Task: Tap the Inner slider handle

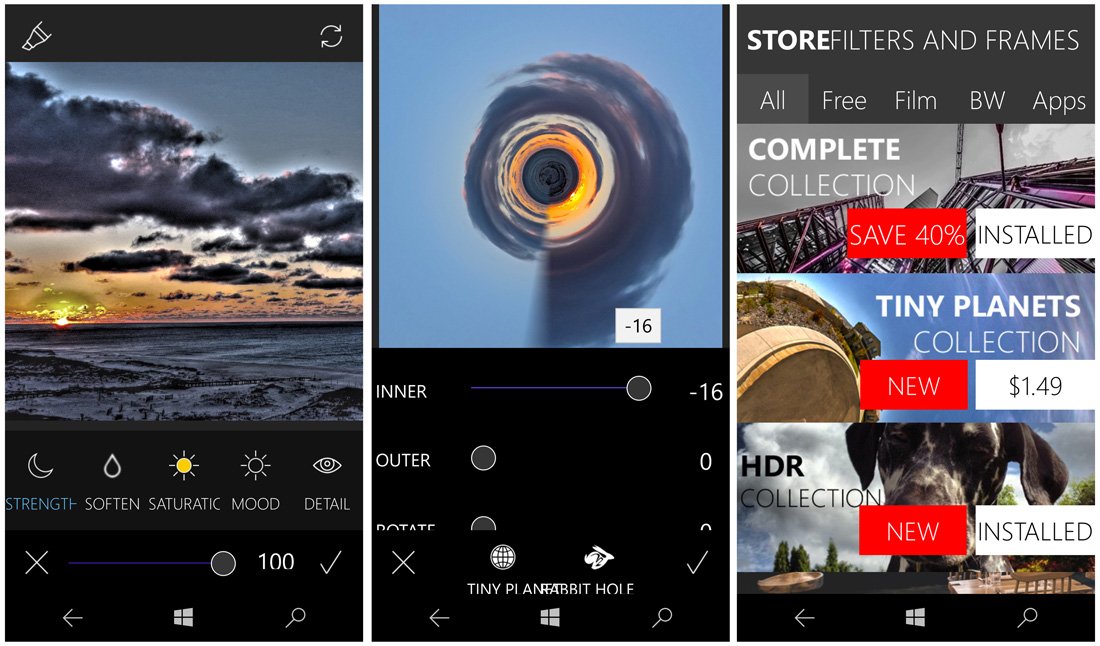Action: (639, 390)
